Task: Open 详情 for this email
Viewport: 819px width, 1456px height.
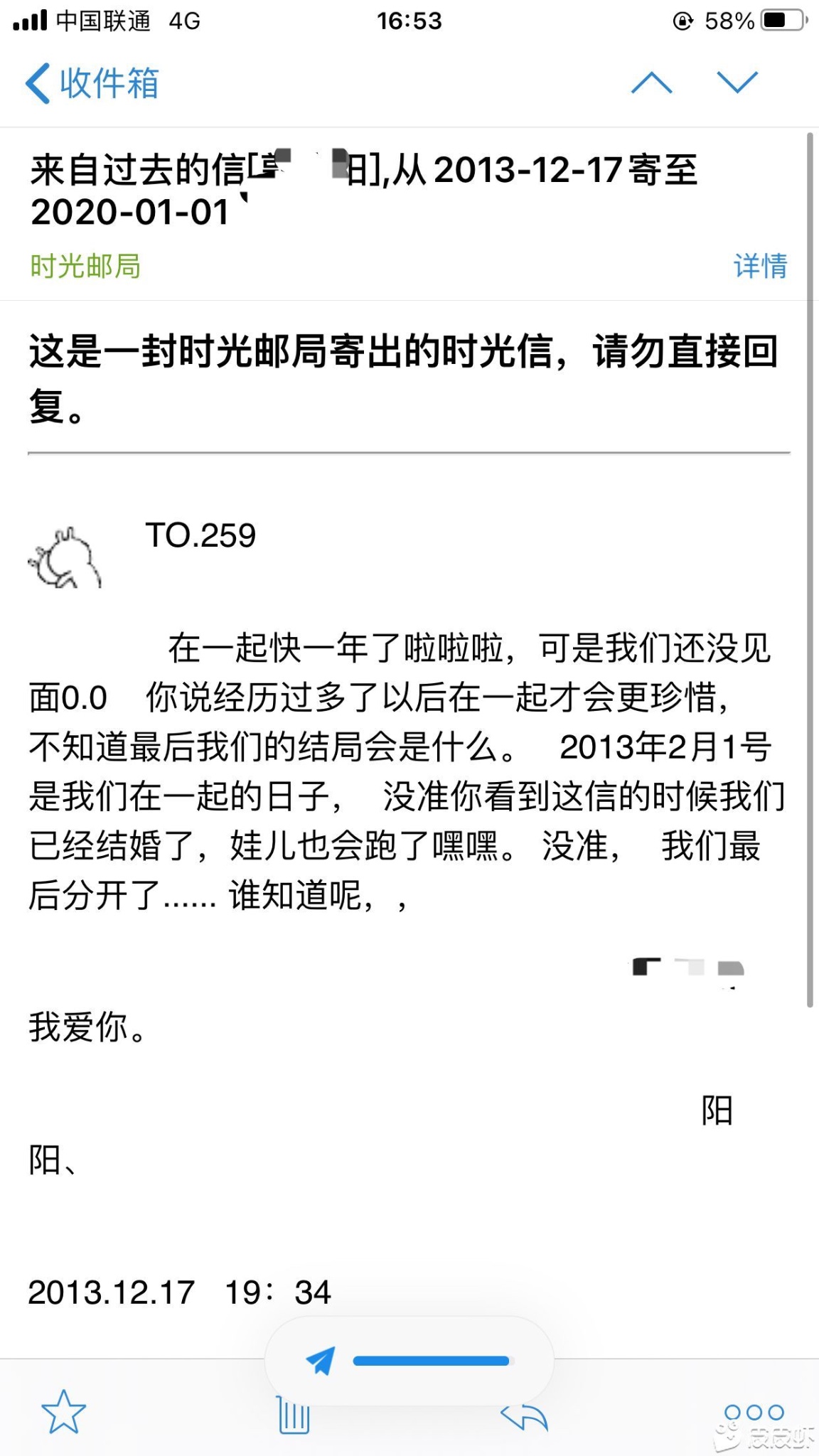Action: (760, 266)
